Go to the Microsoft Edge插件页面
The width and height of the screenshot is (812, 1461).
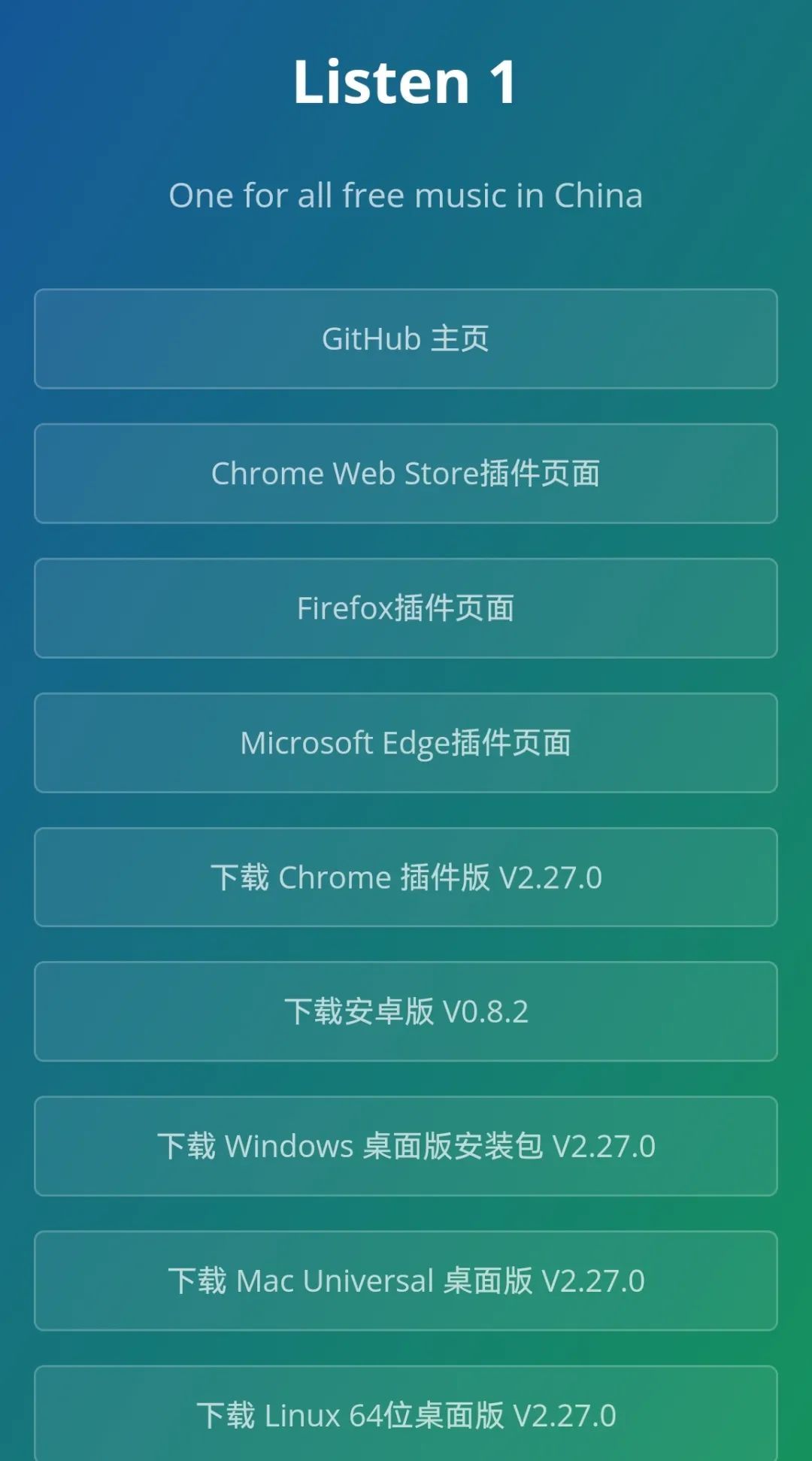pos(406,742)
